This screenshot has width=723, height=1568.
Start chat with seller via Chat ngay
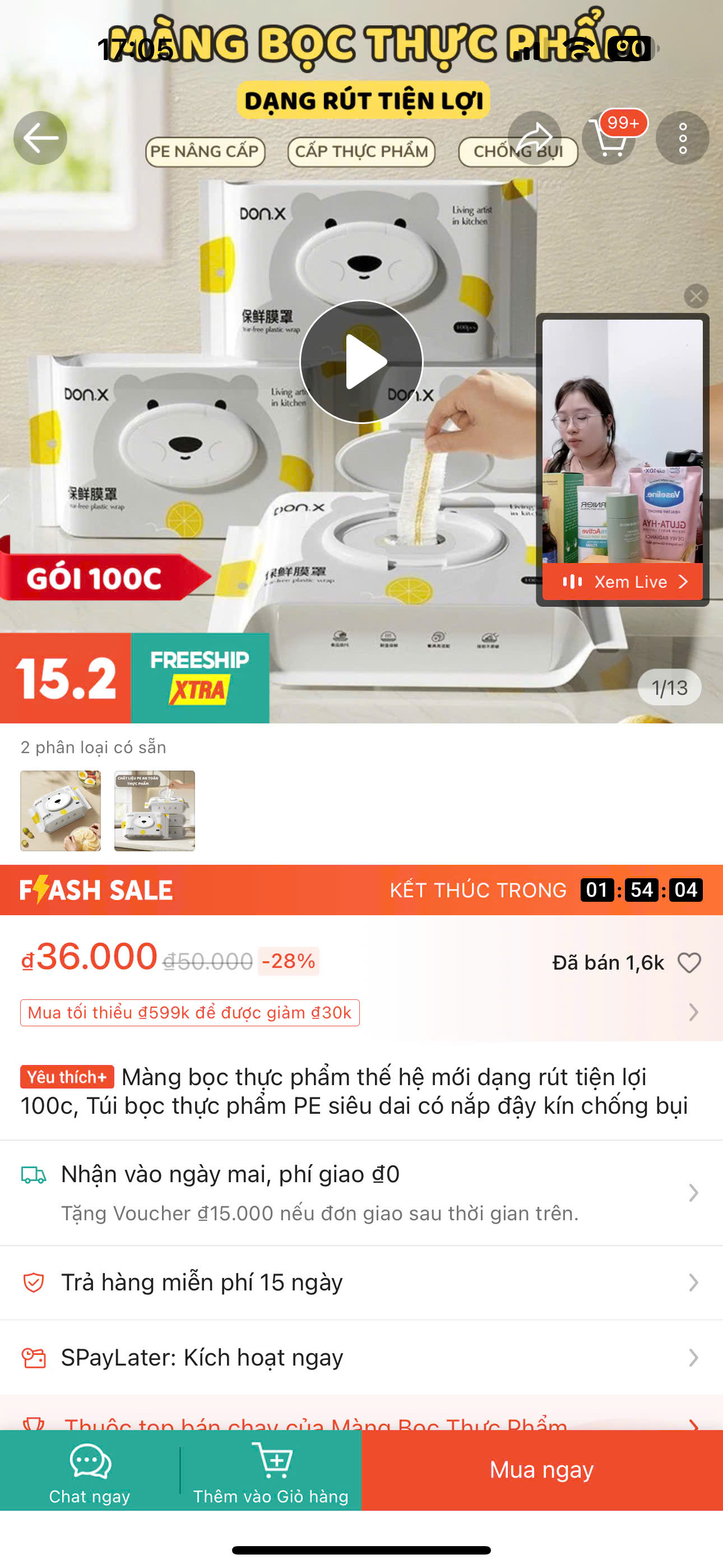click(x=90, y=1470)
